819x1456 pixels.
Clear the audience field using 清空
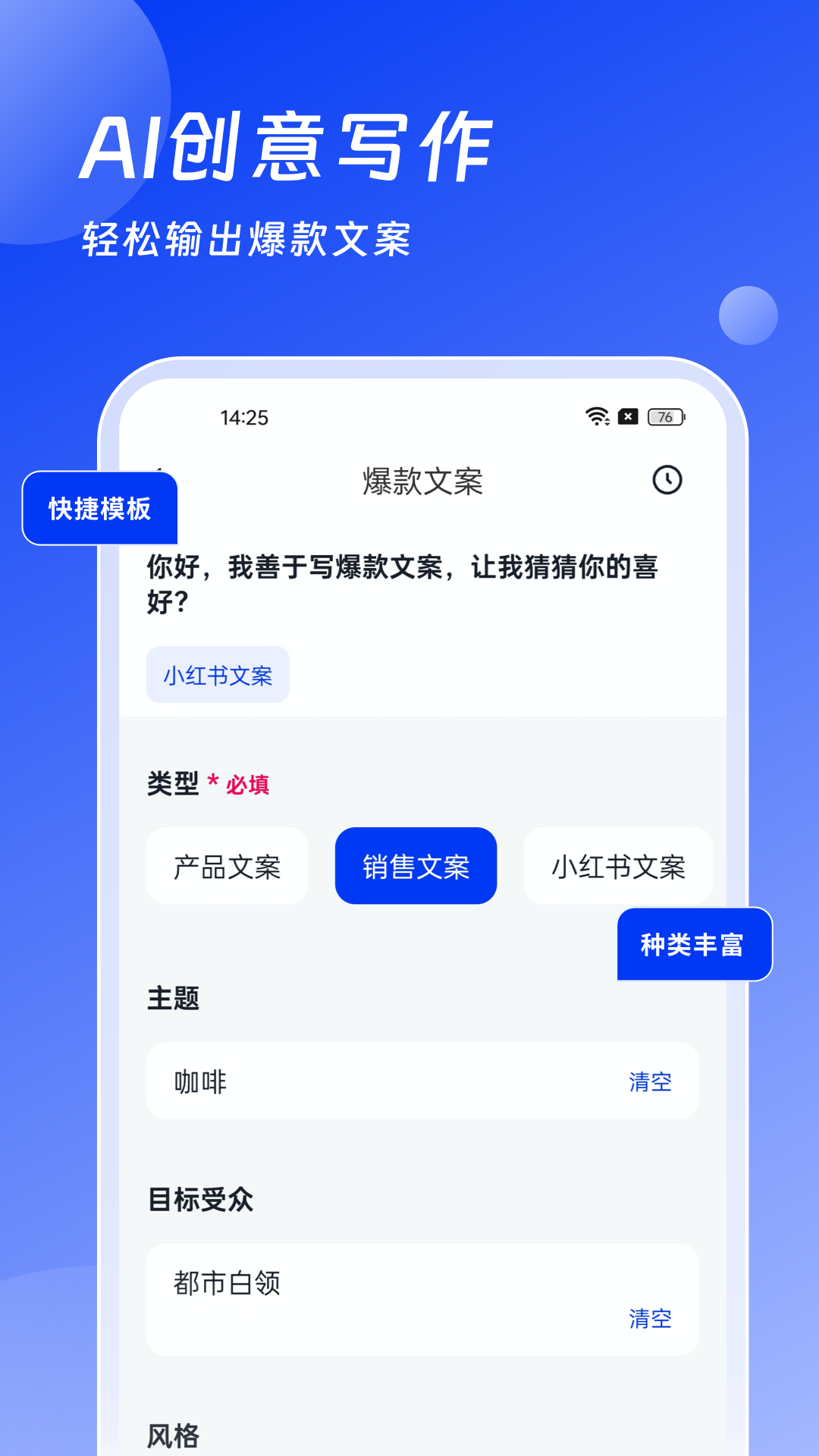pyautogui.click(x=650, y=1319)
